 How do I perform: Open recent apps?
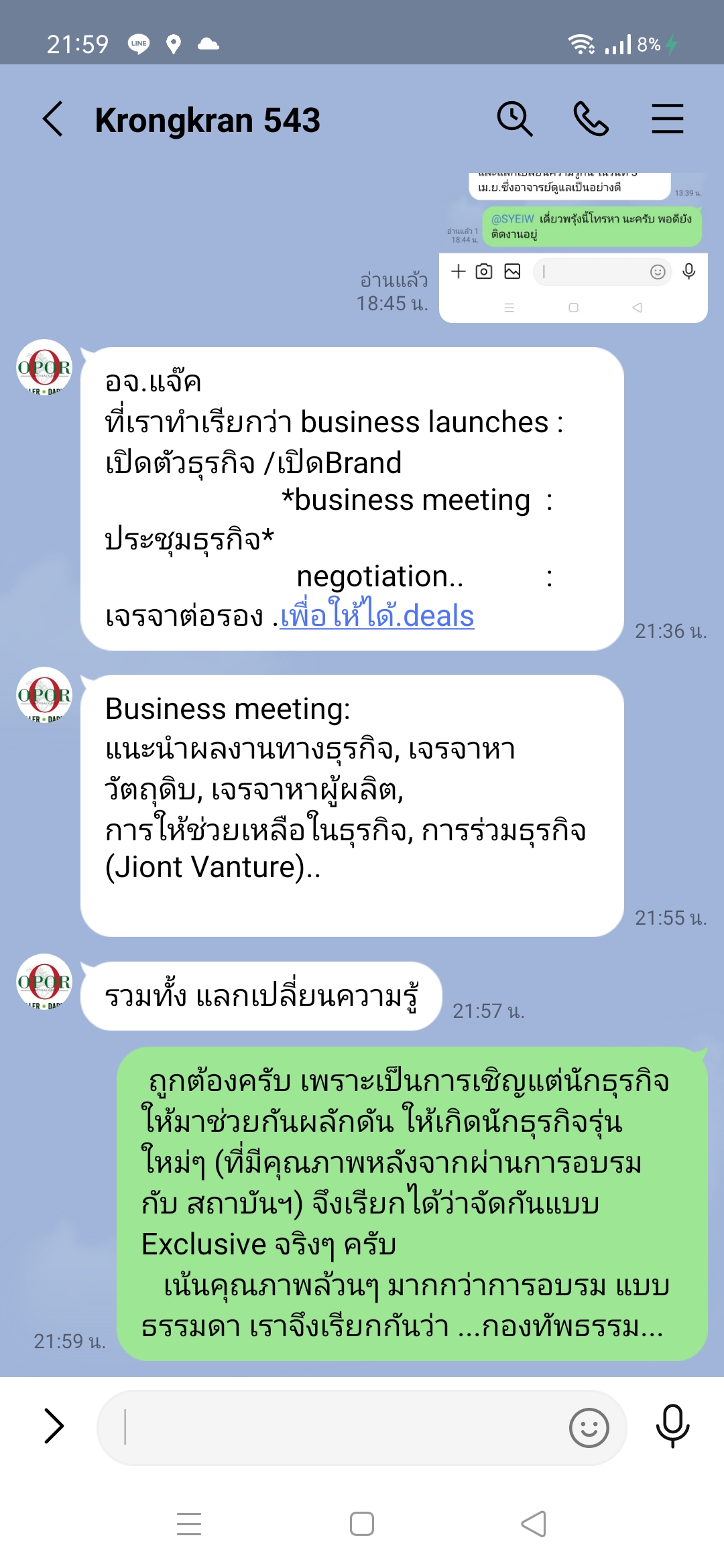189,1524
